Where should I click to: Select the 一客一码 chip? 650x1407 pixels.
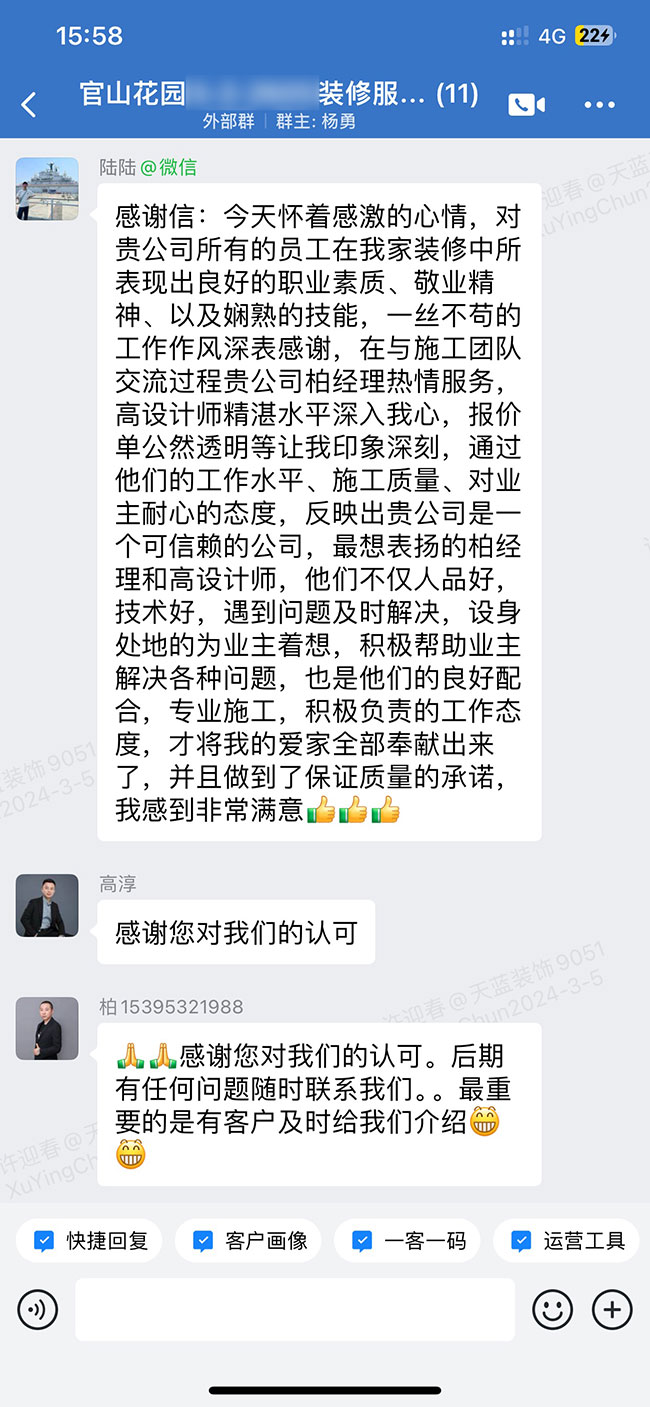(x=410, y=1241)
